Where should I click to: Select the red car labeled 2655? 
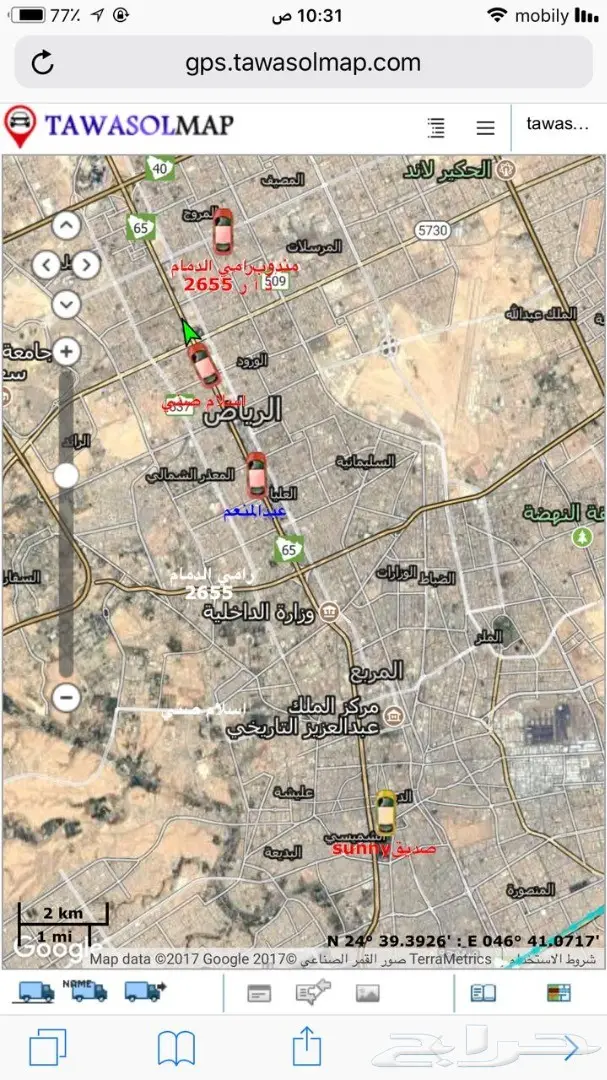coord(223,232)
